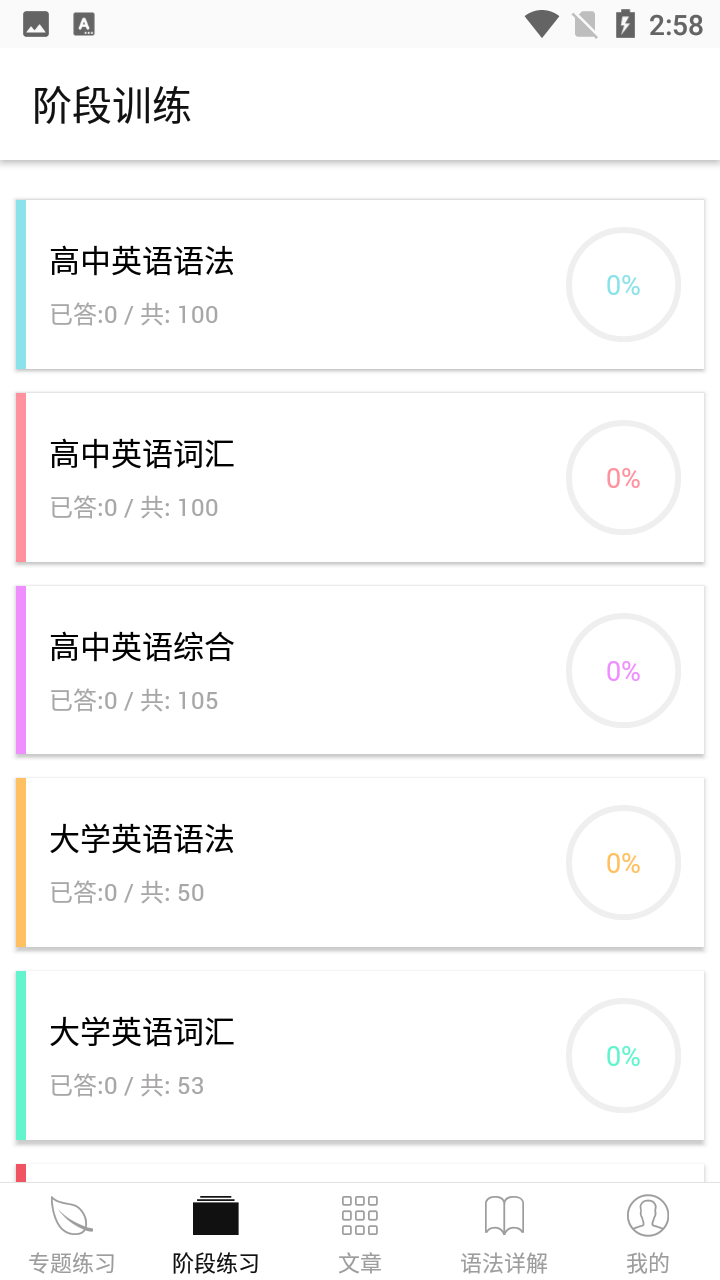Image resolution: width=720 pixels, height=1280 pixels.
Task: Start the 大学英语语法 training card
Action: [360, 863]
